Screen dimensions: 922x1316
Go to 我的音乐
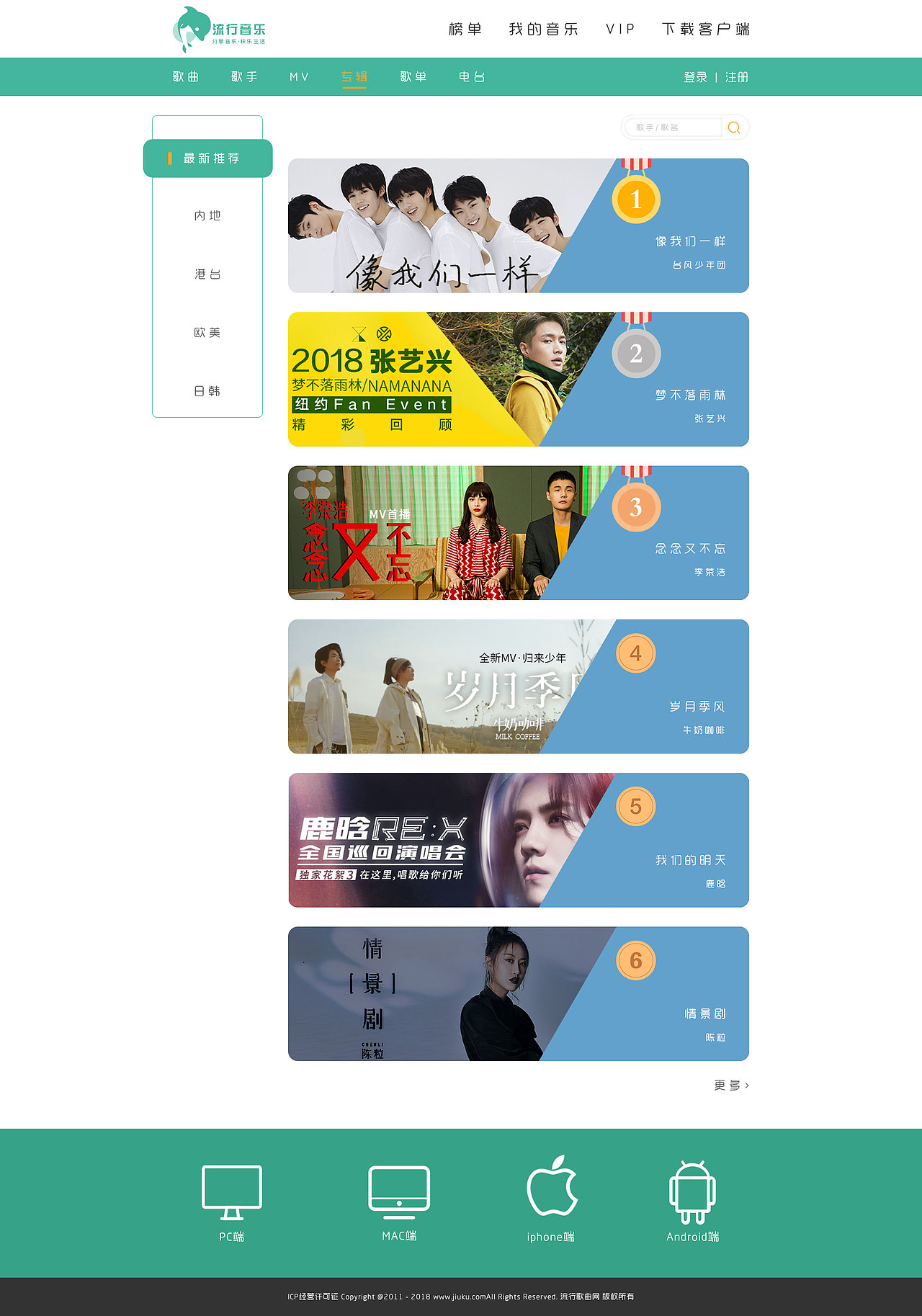543,29
